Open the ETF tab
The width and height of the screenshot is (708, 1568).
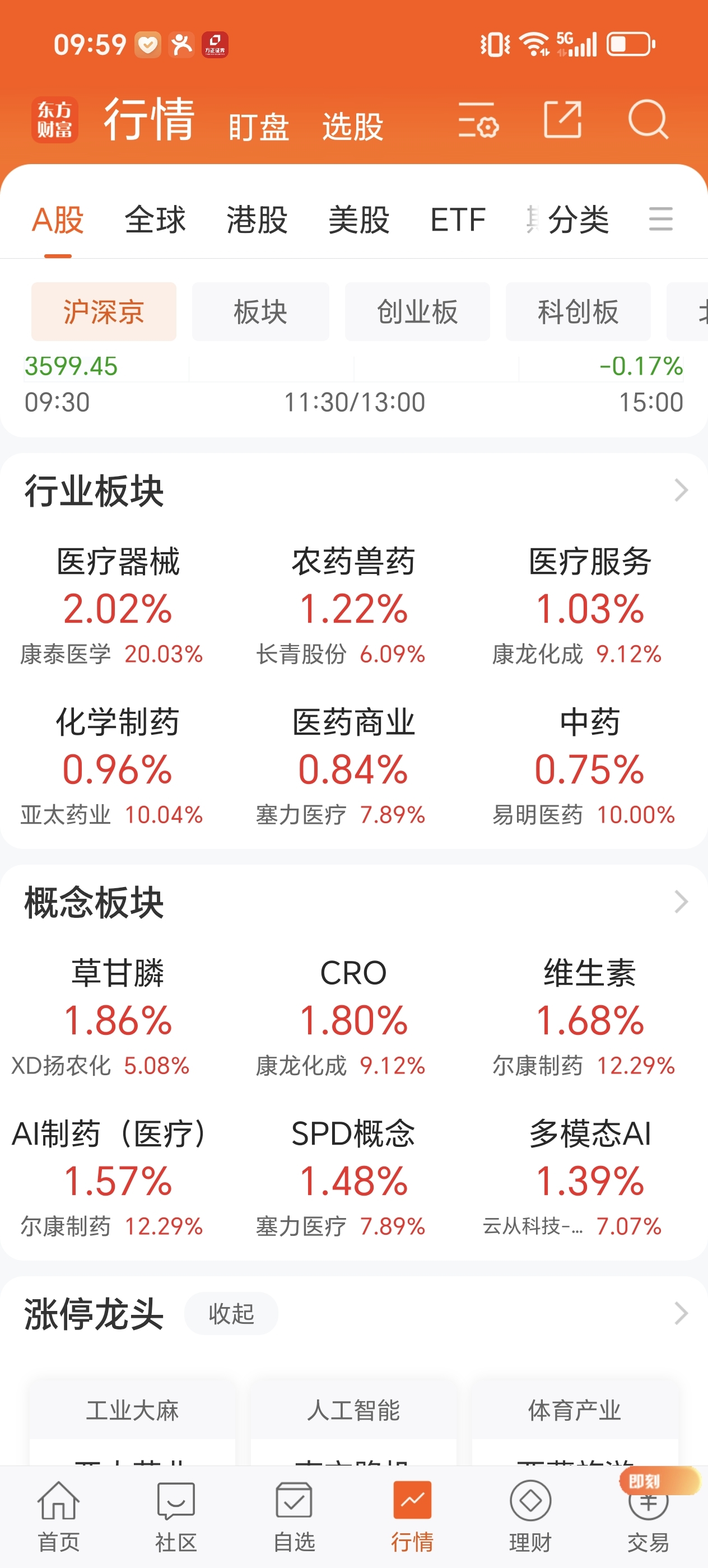click(x=458, y=219)
